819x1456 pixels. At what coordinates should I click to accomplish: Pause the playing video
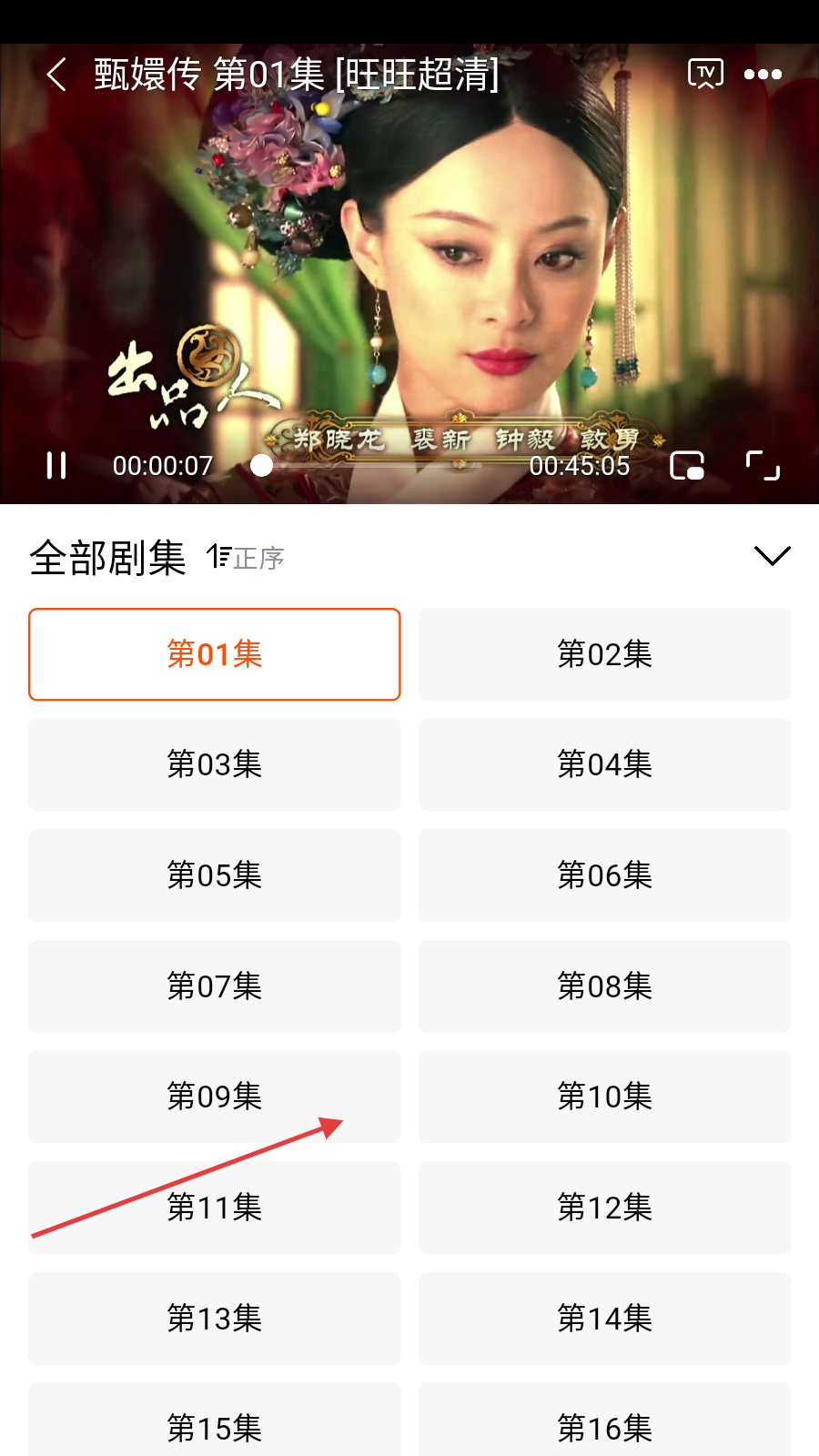pos(56,465)
